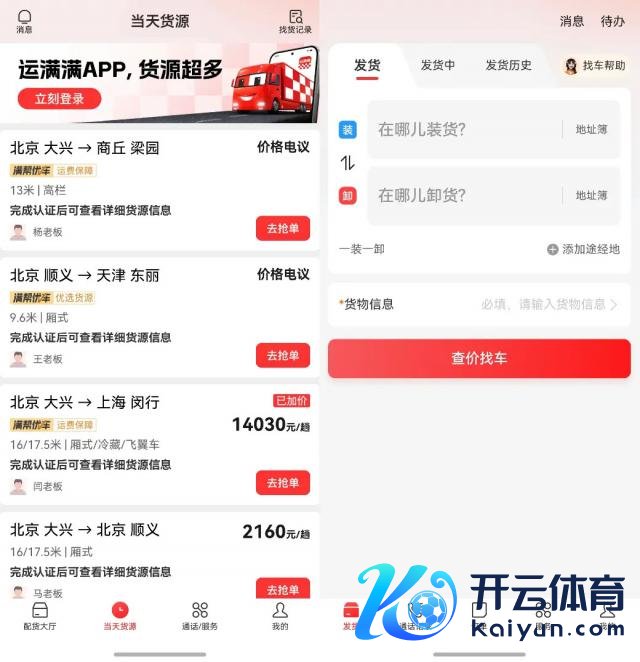Switch to the 通话/服务 tab
The width and height of the screenshot is (640, 662).
200,616
